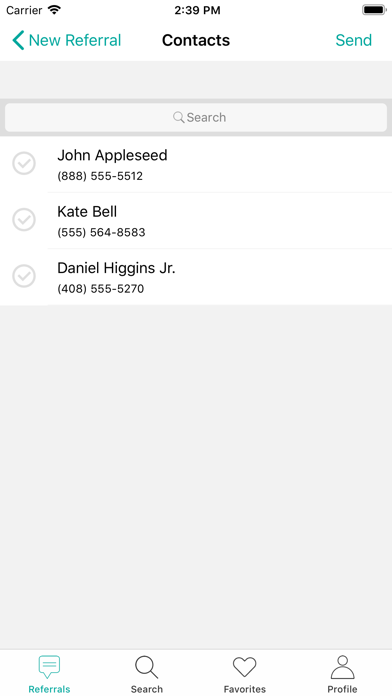Focus the contacts Search field
The width and height of the screenshot is (392, 696).
[x=196, y=117]
